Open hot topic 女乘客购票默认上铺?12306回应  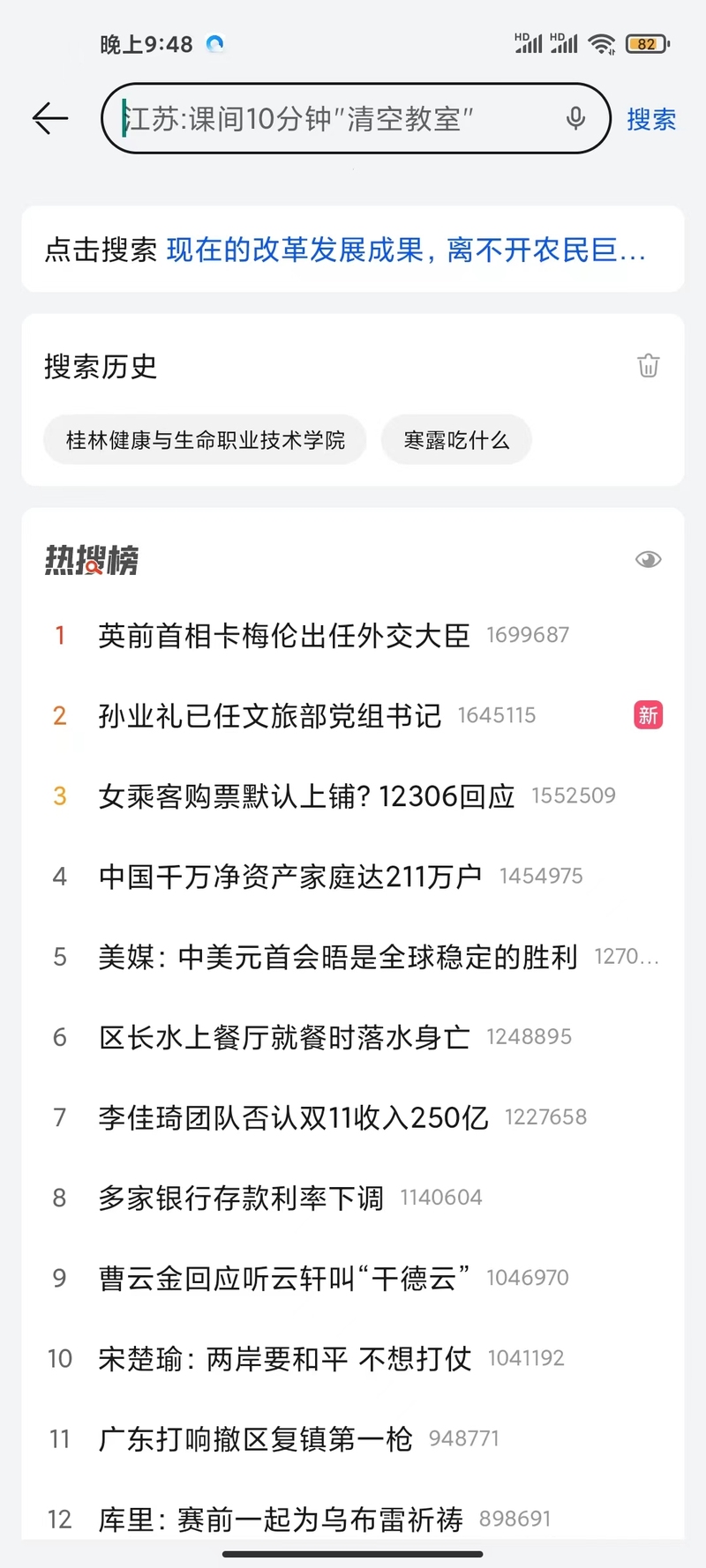coord(353,796)
